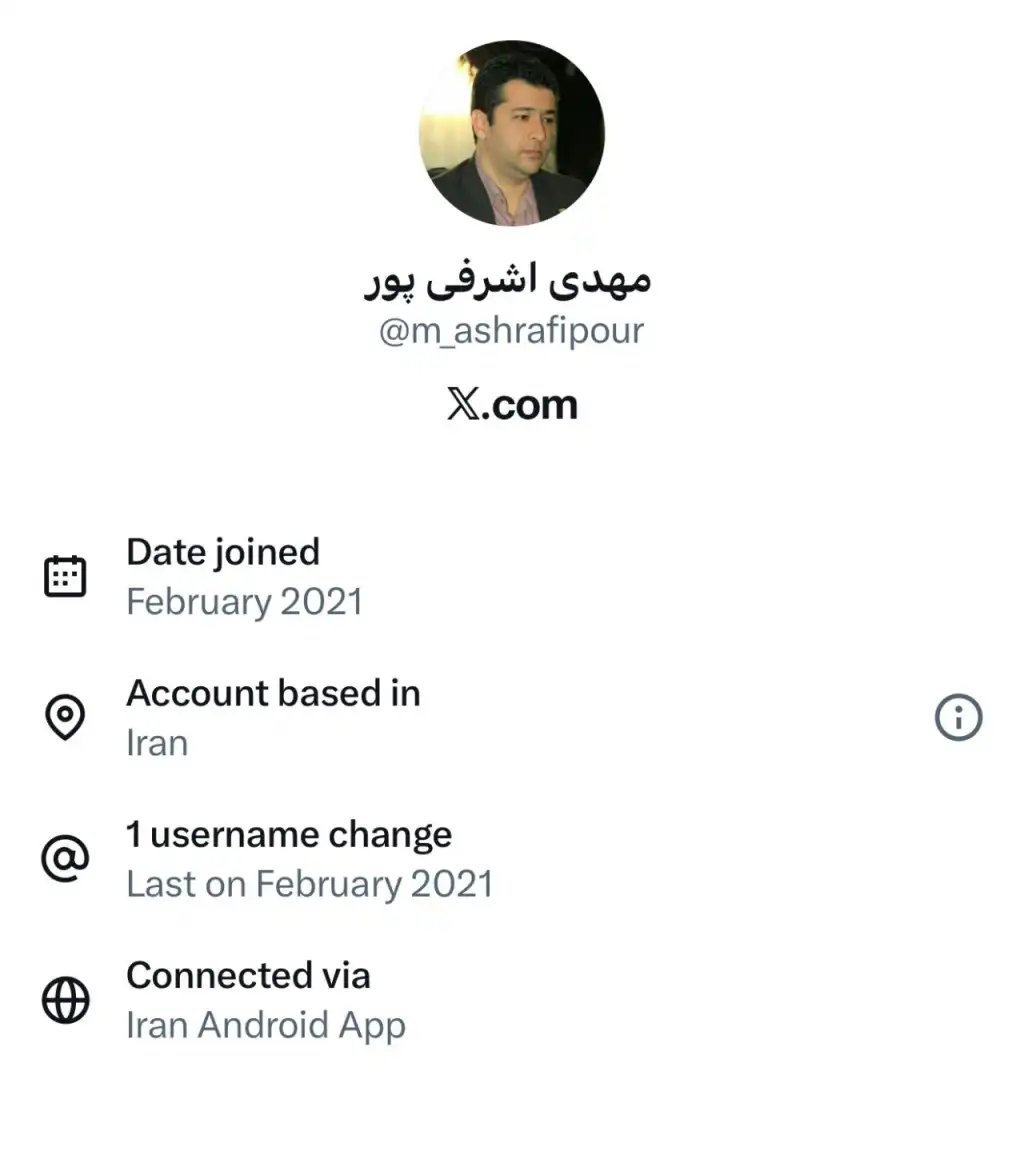
Task: Click the Connected via label
Action: pyautogui.click(x=249, y=975)
